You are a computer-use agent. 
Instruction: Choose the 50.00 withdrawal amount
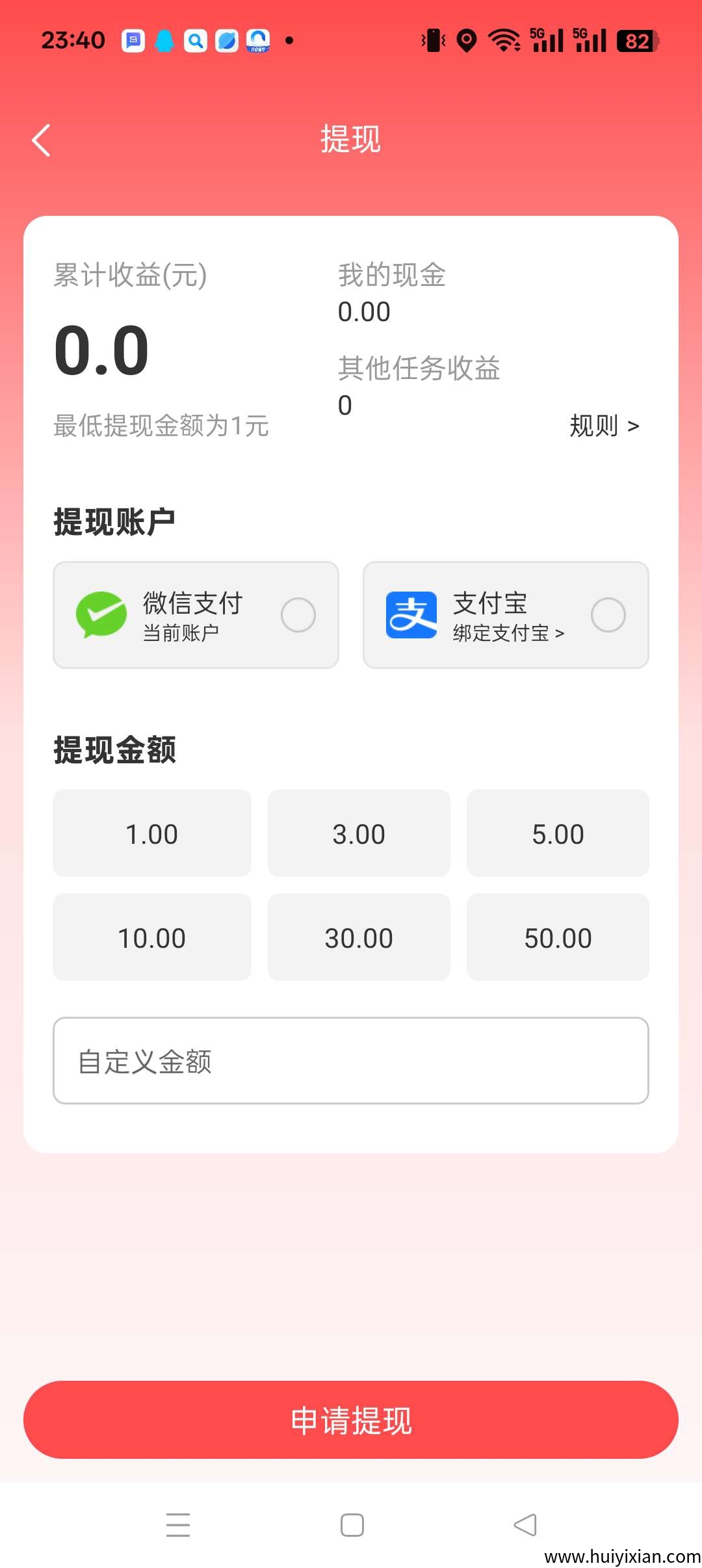(558, 937)
